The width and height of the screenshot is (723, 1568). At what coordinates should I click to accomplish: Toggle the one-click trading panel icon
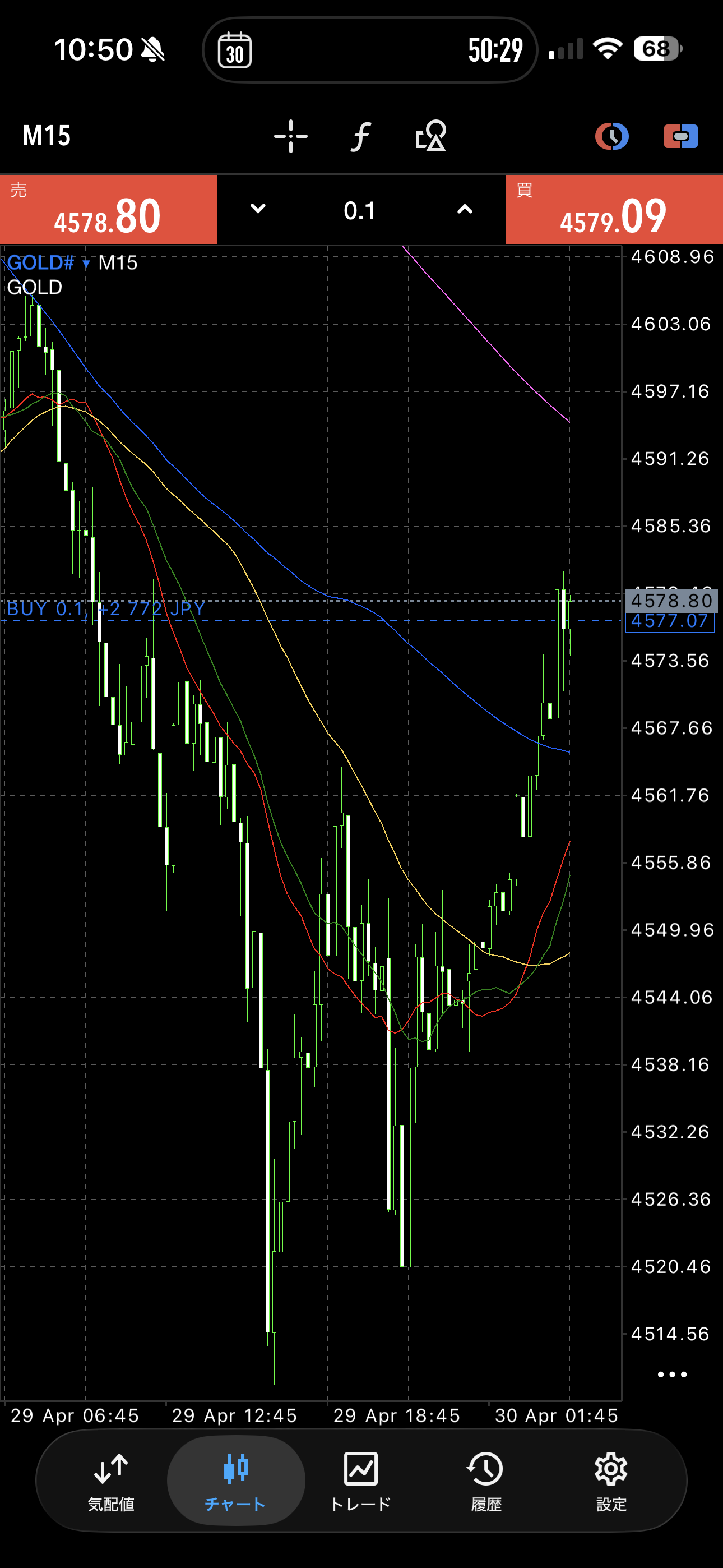tap(680, 136)
